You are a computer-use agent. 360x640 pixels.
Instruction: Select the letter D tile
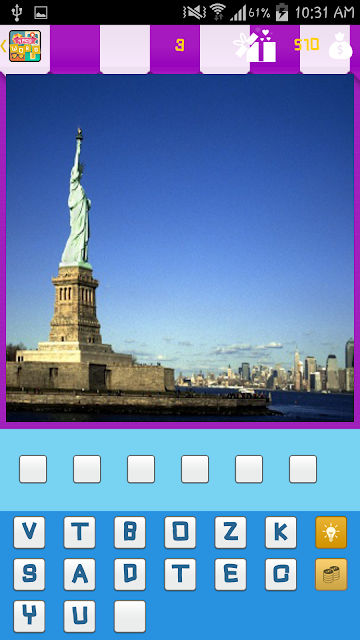point(130,574)
